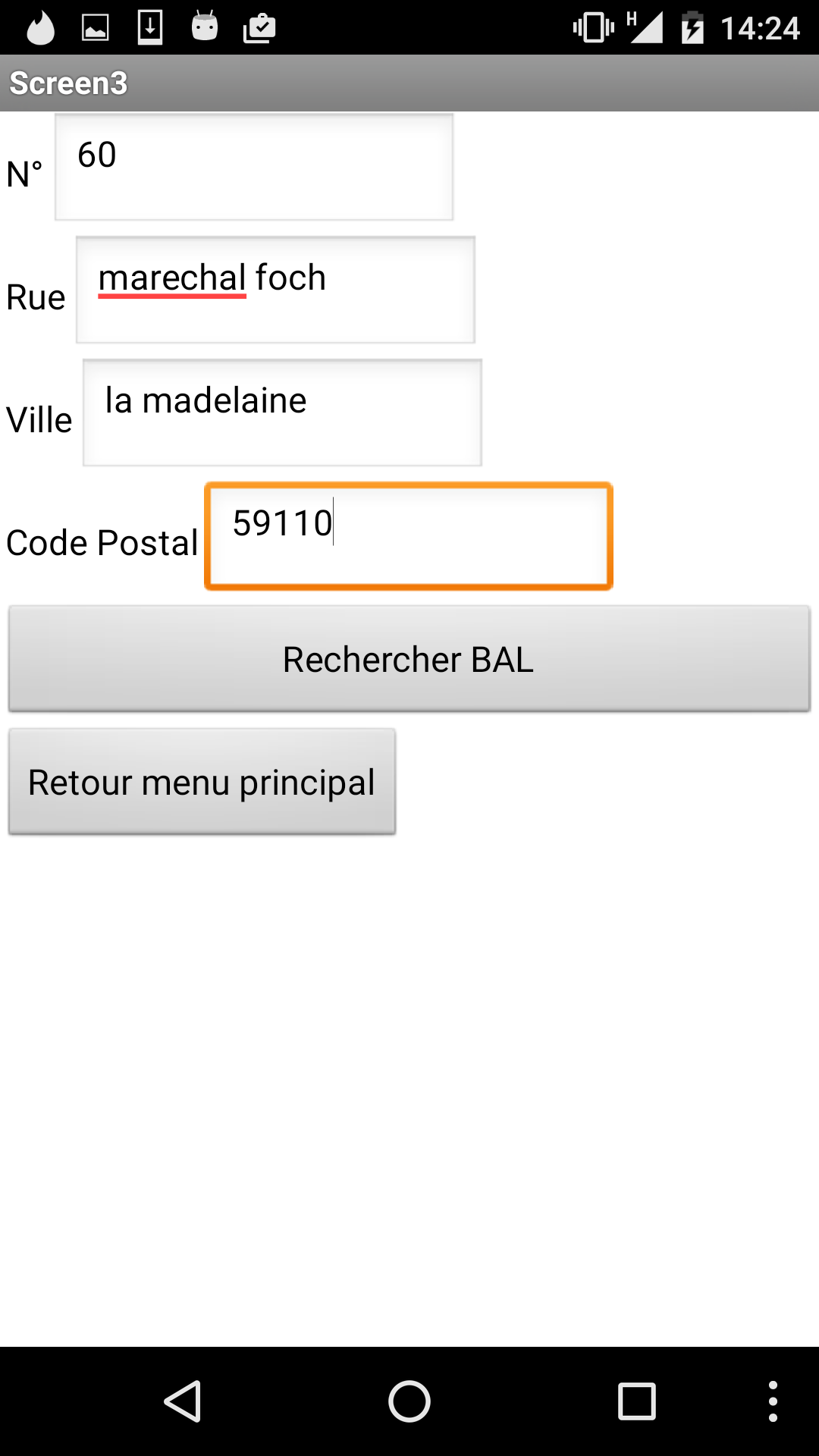Go back with Retour menu principal
The height and width of the screenshot is (1456, 819).
pos(202,782)
